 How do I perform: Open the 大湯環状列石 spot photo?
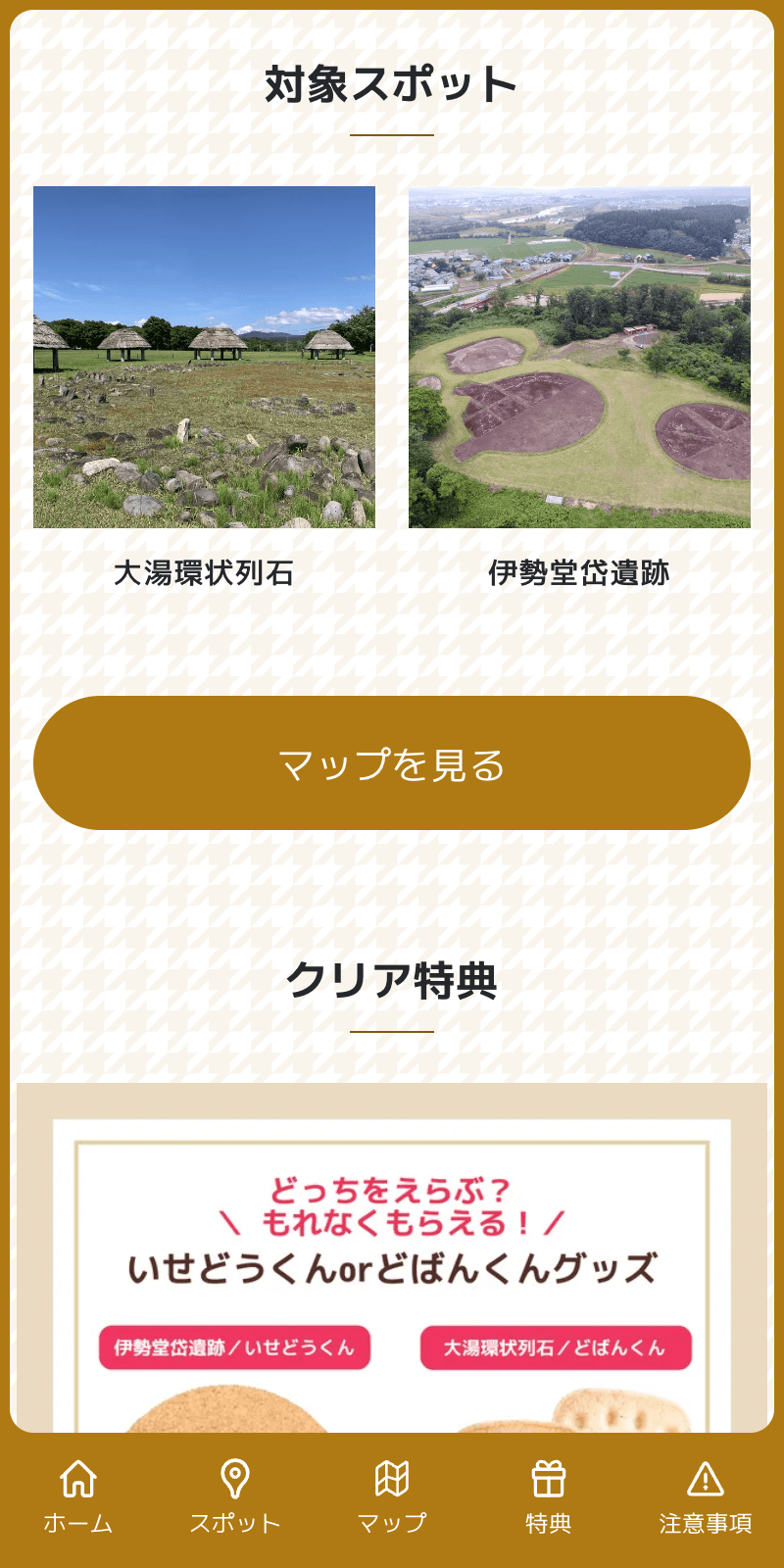point(205,356)
